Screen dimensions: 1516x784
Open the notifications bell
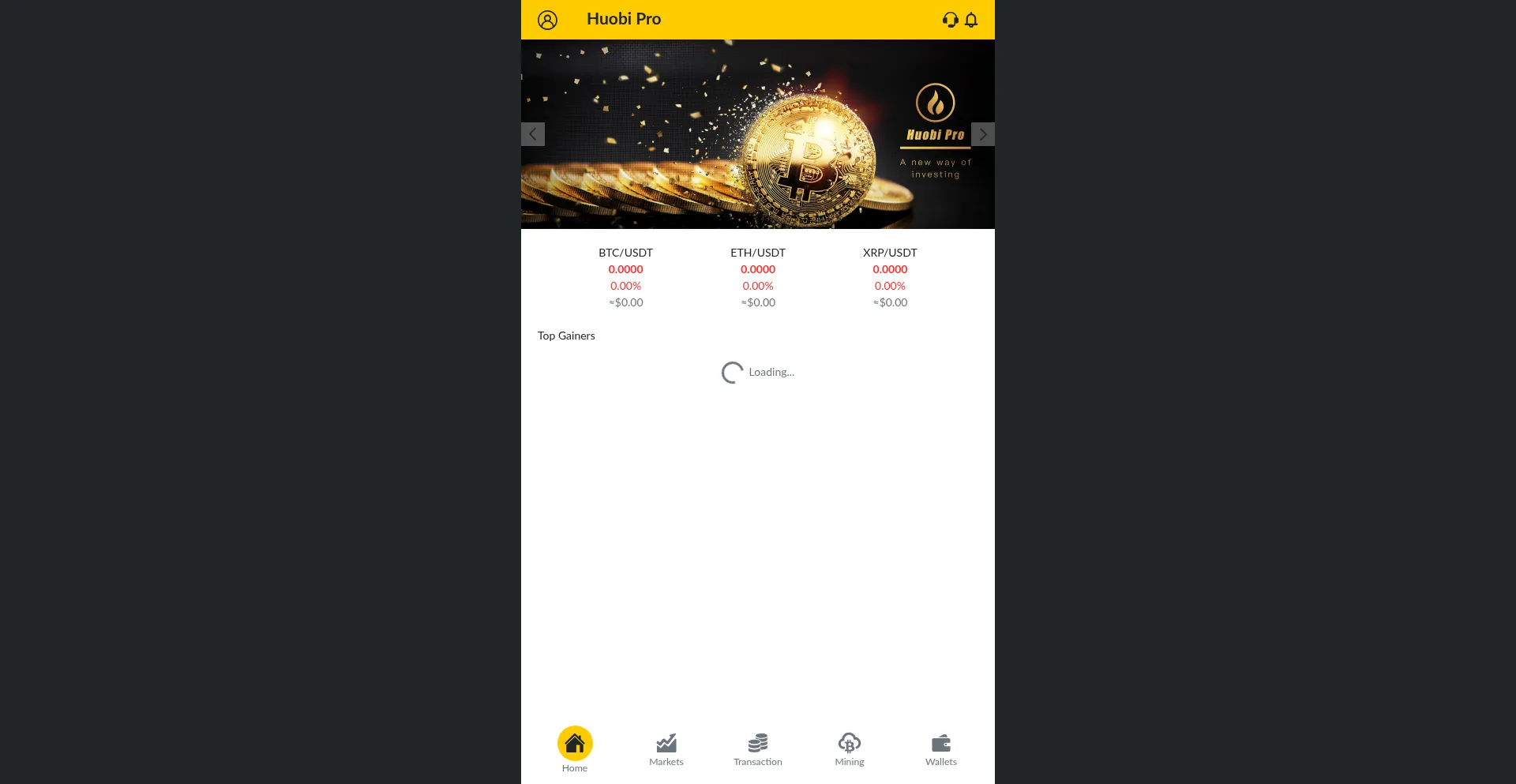point(971,20)
